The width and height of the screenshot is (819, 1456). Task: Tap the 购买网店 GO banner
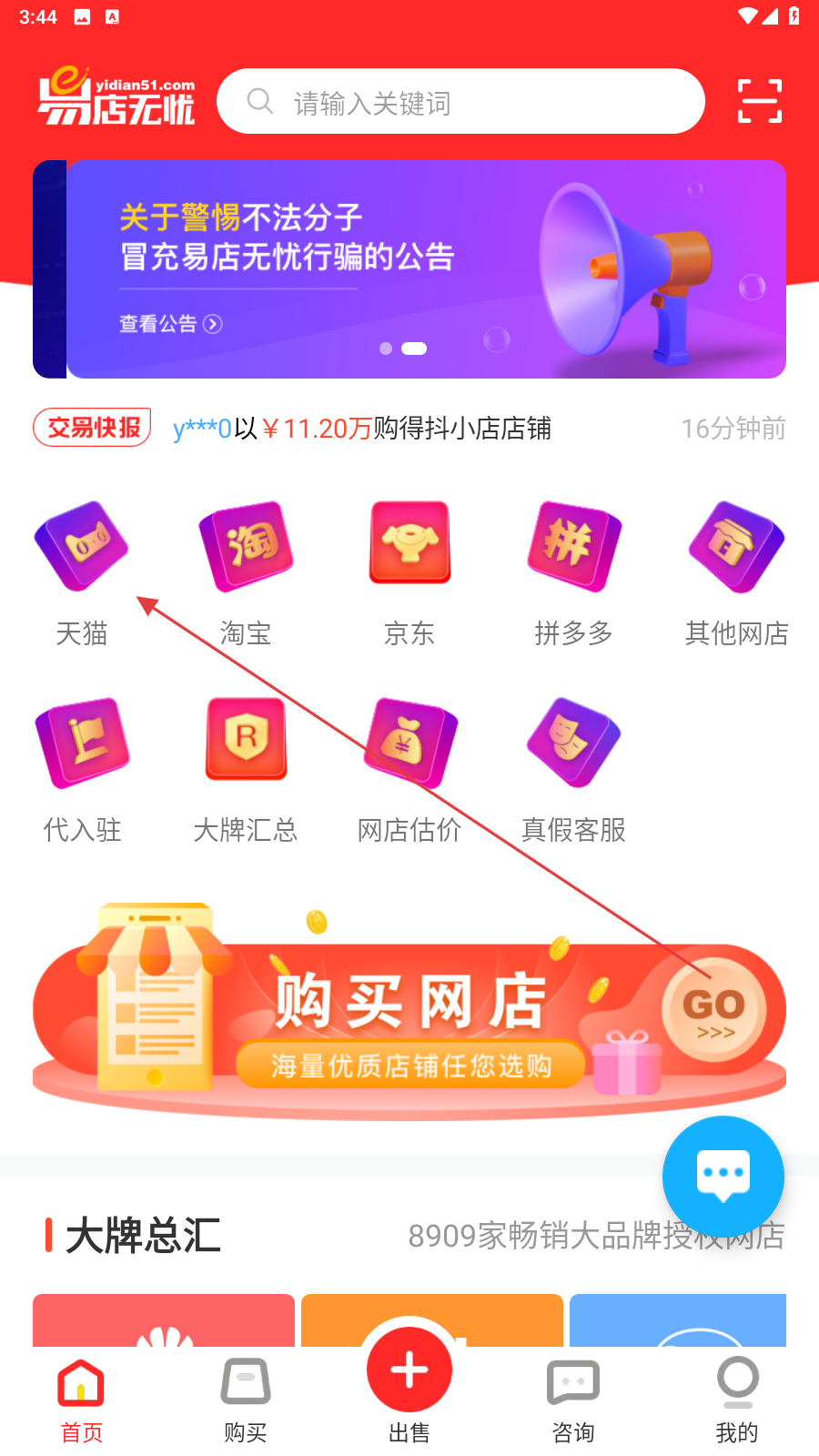409,1010
